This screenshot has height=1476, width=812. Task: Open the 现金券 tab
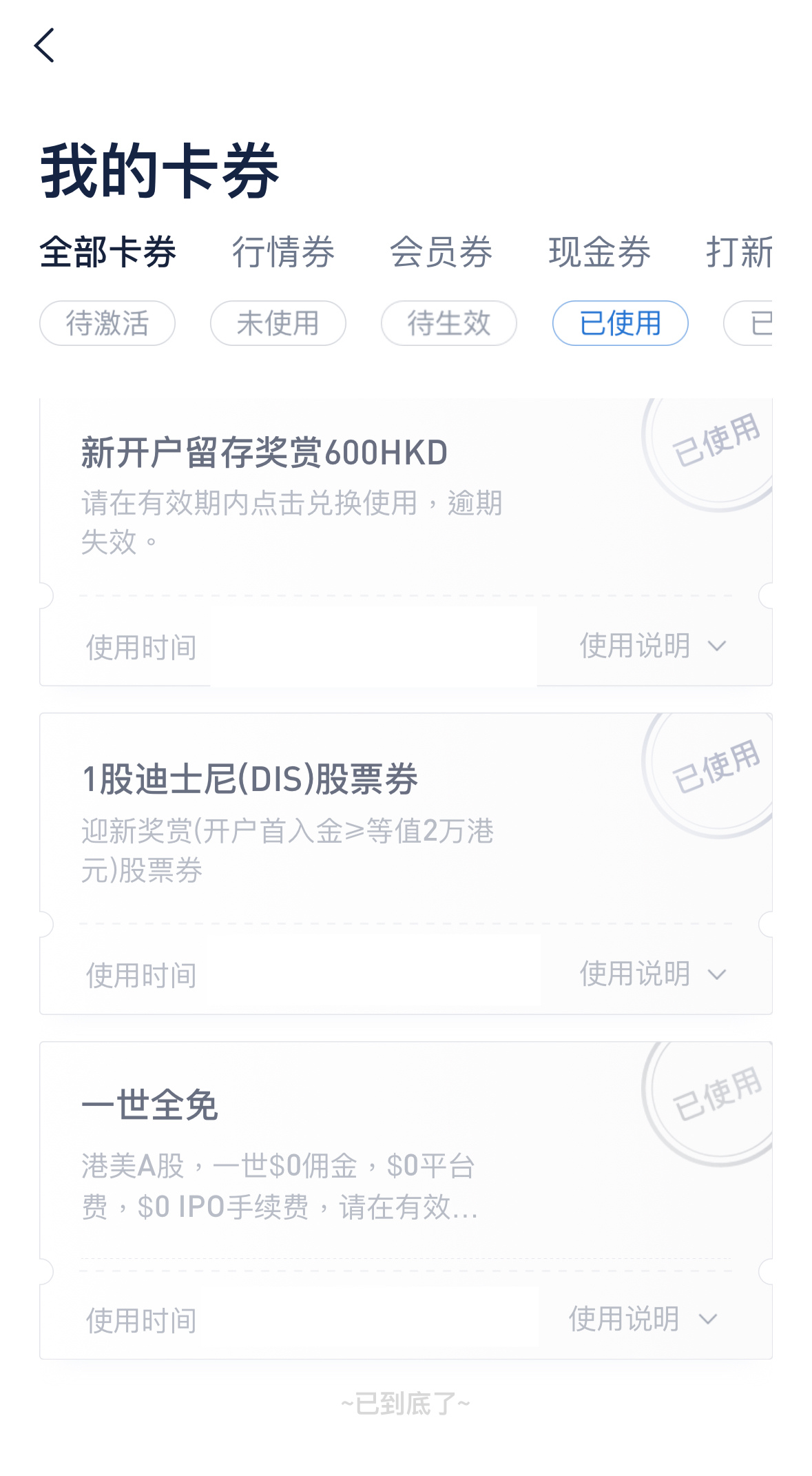(x=599, y=252)
